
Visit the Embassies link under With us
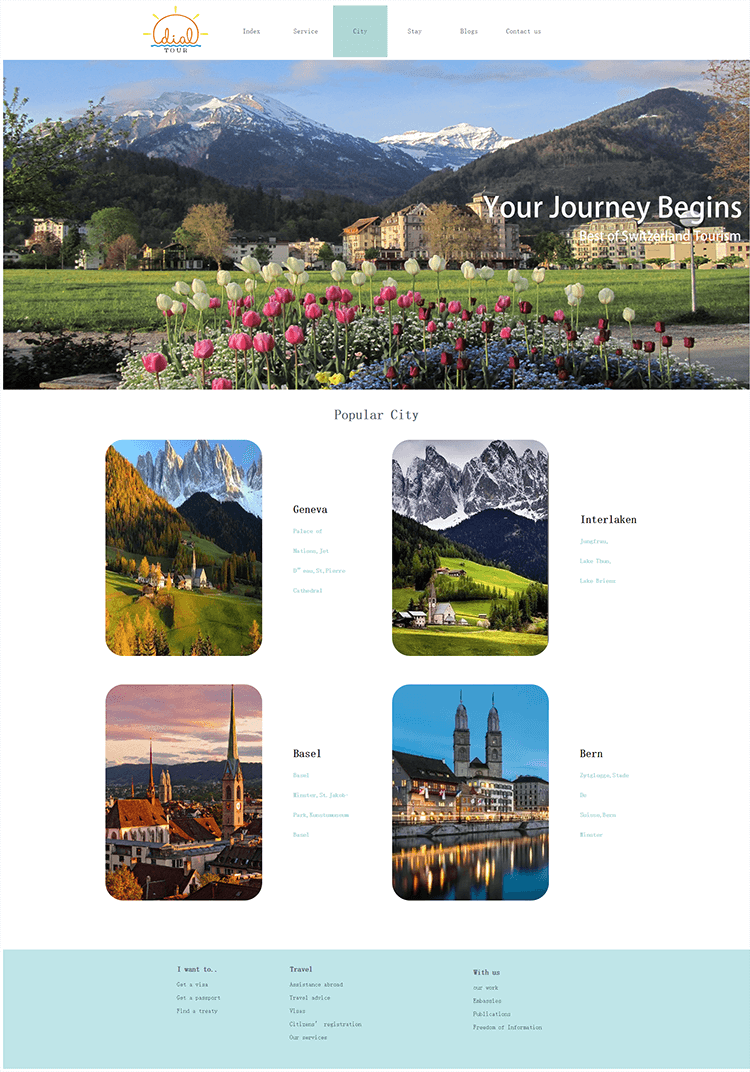487,1001
